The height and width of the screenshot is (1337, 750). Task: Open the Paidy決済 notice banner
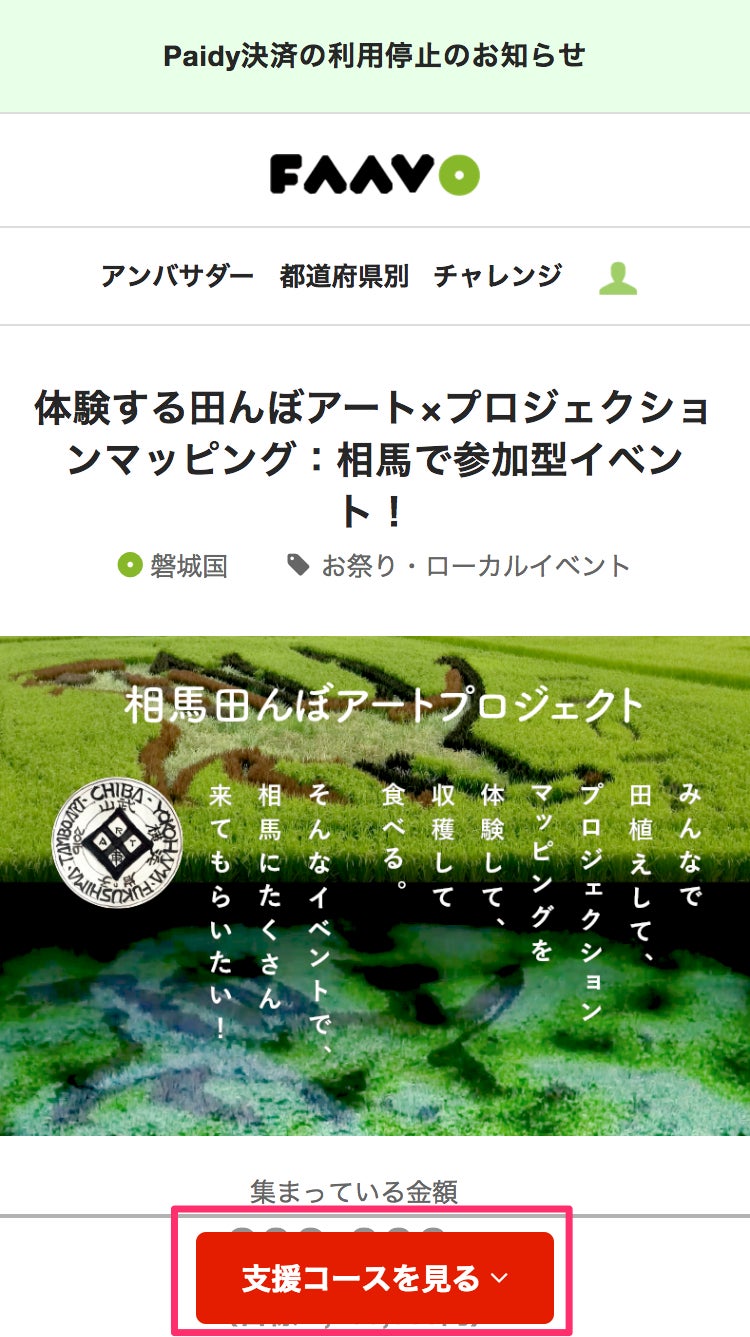374,56
